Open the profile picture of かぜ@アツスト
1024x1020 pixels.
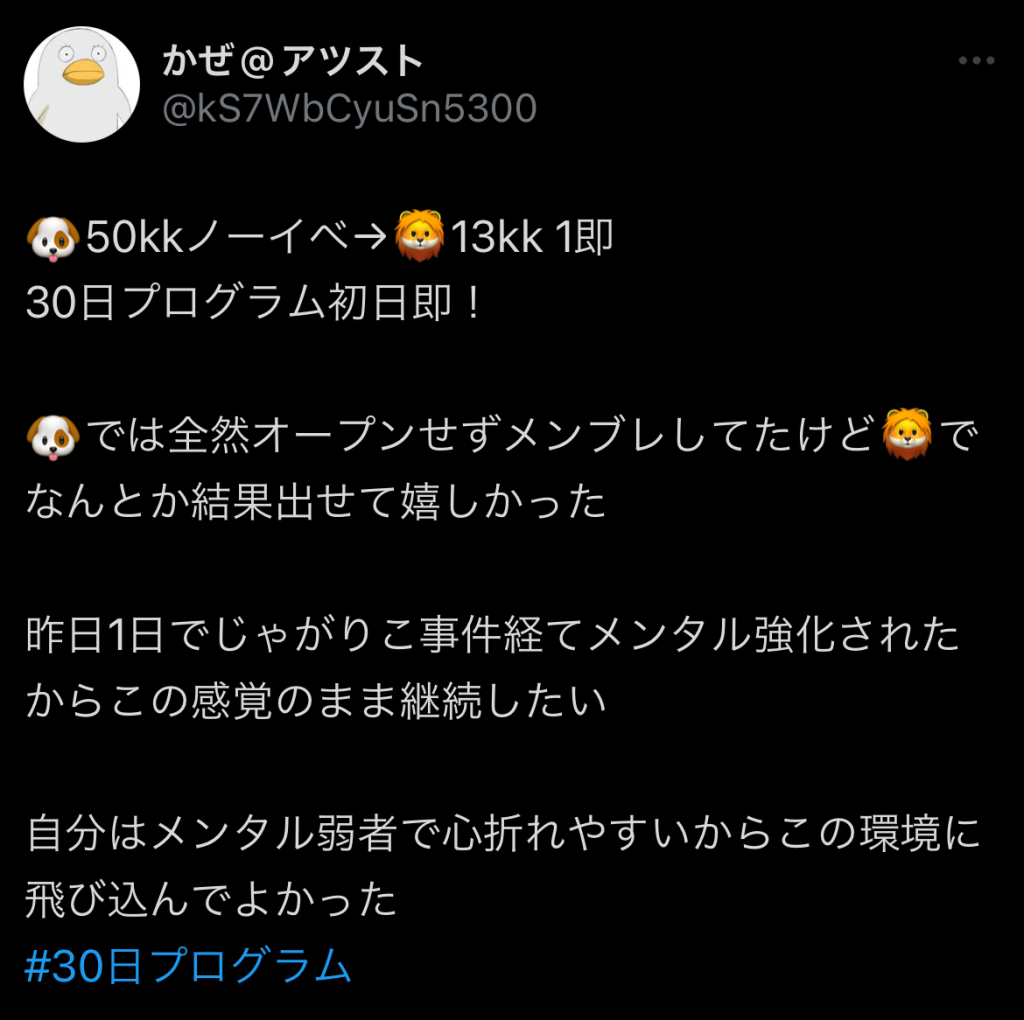81,85
